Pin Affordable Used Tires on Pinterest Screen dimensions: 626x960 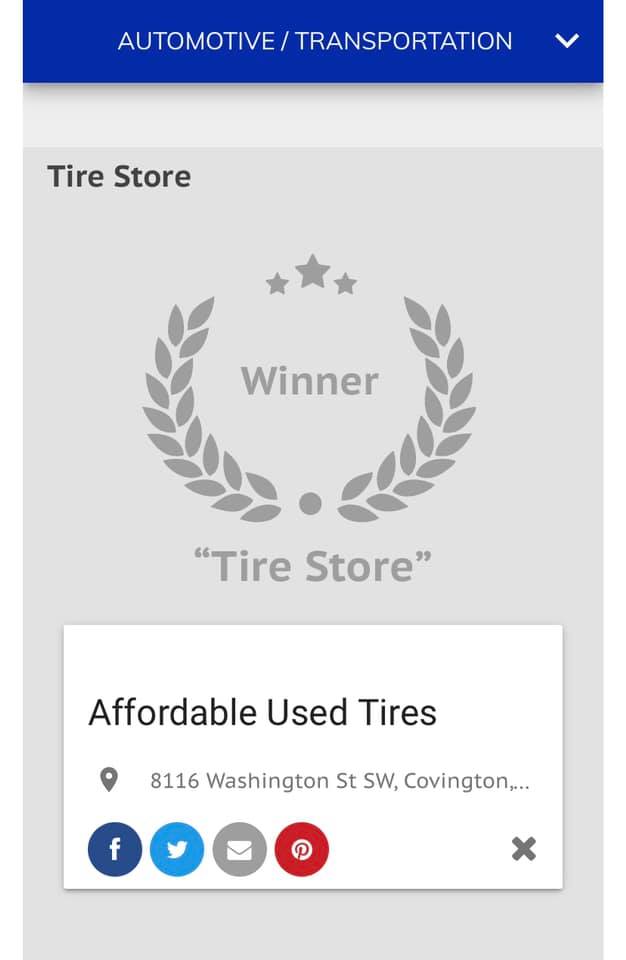click(x=302, y=850)
